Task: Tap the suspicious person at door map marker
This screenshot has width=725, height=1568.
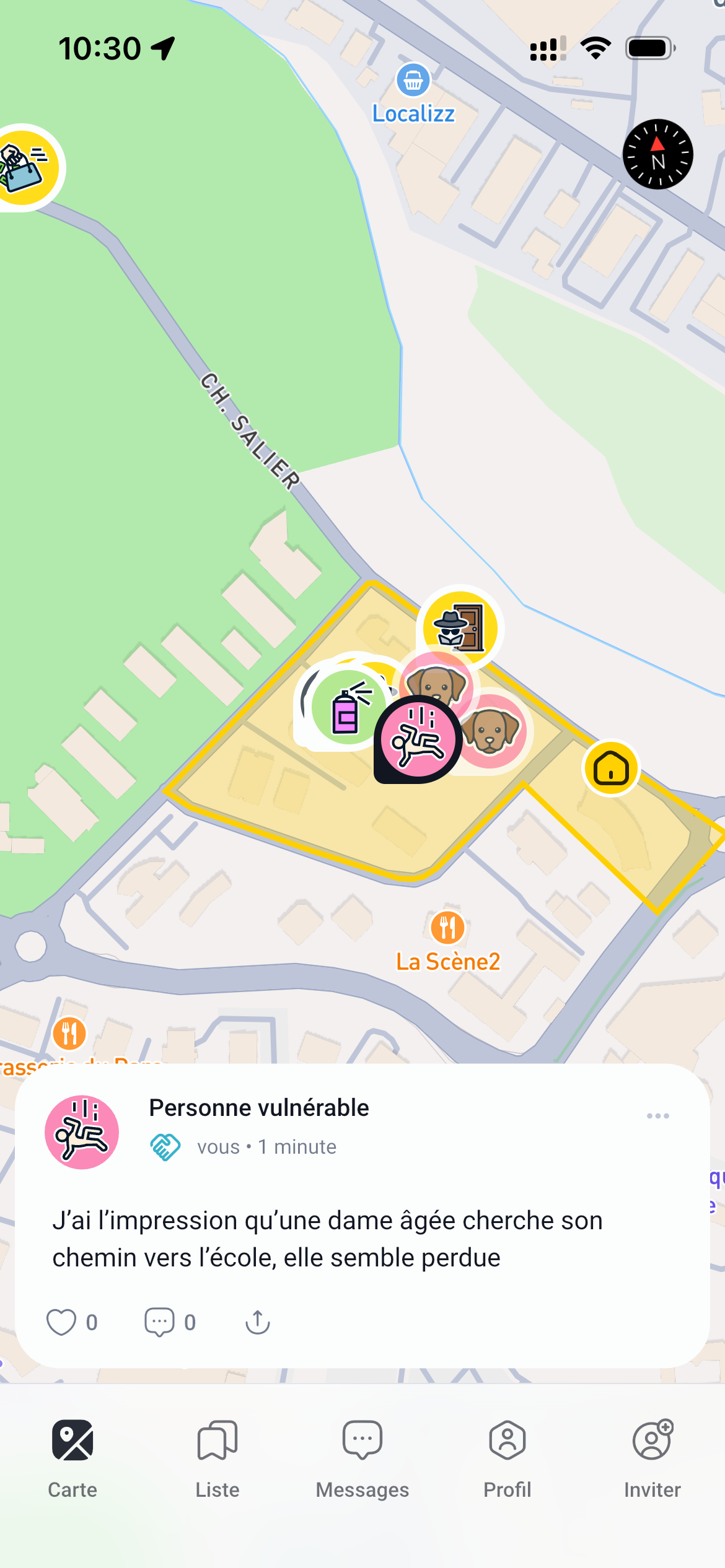Action: click(x=460, y=628)
